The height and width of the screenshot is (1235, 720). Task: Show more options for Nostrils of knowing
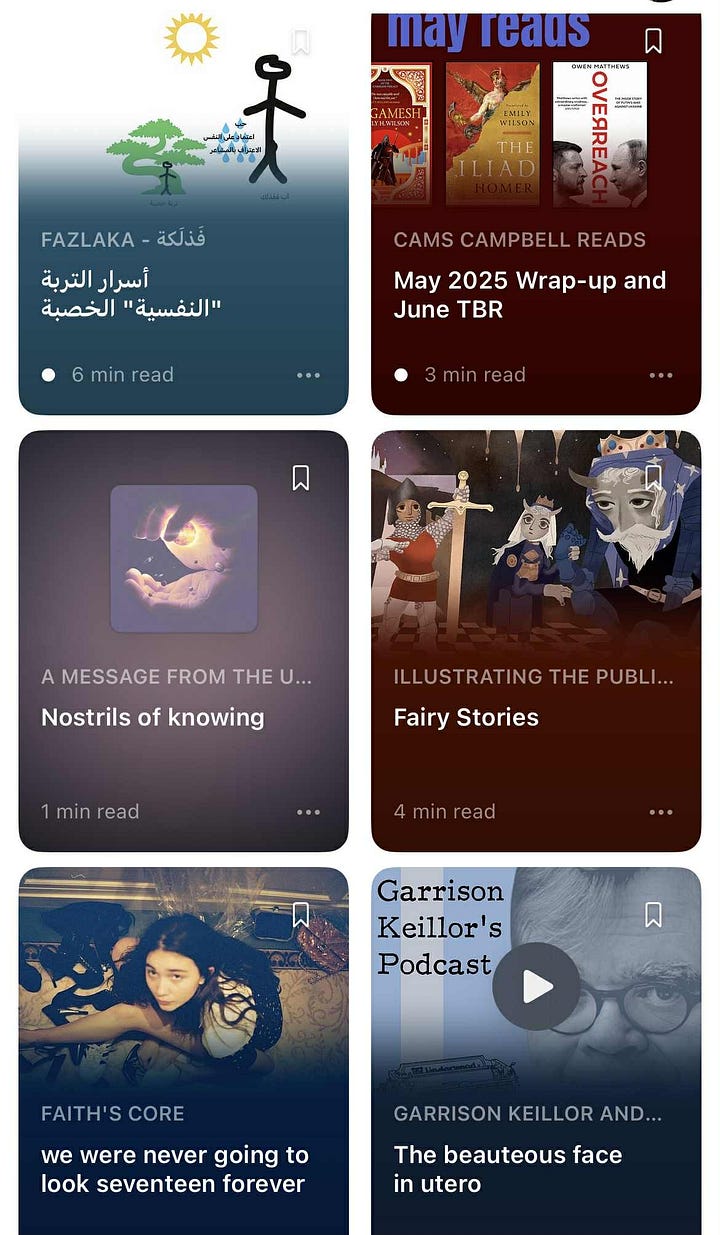[x=308, y=812]
